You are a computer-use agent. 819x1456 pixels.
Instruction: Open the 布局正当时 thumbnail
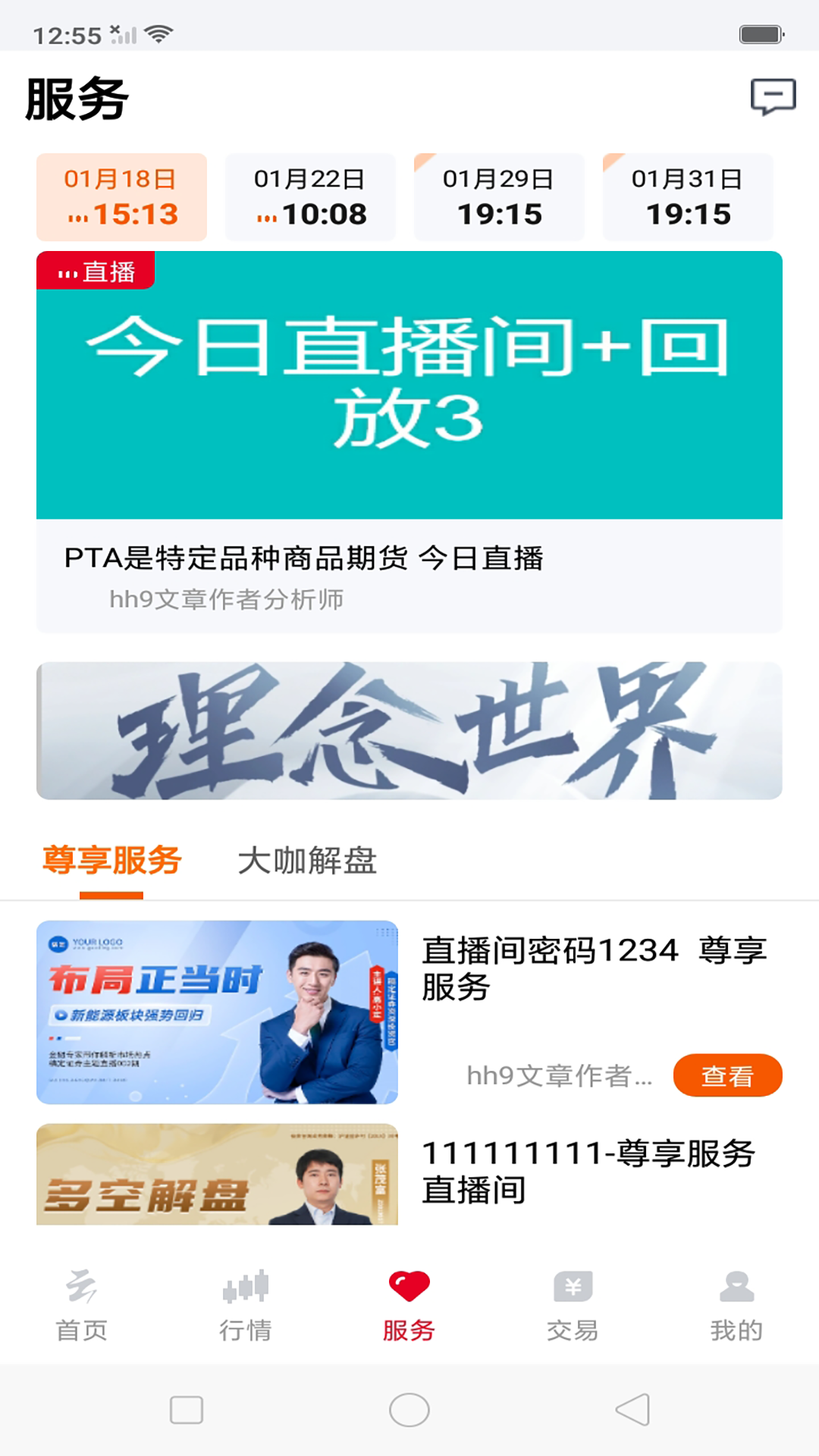tap(217, 1012)
